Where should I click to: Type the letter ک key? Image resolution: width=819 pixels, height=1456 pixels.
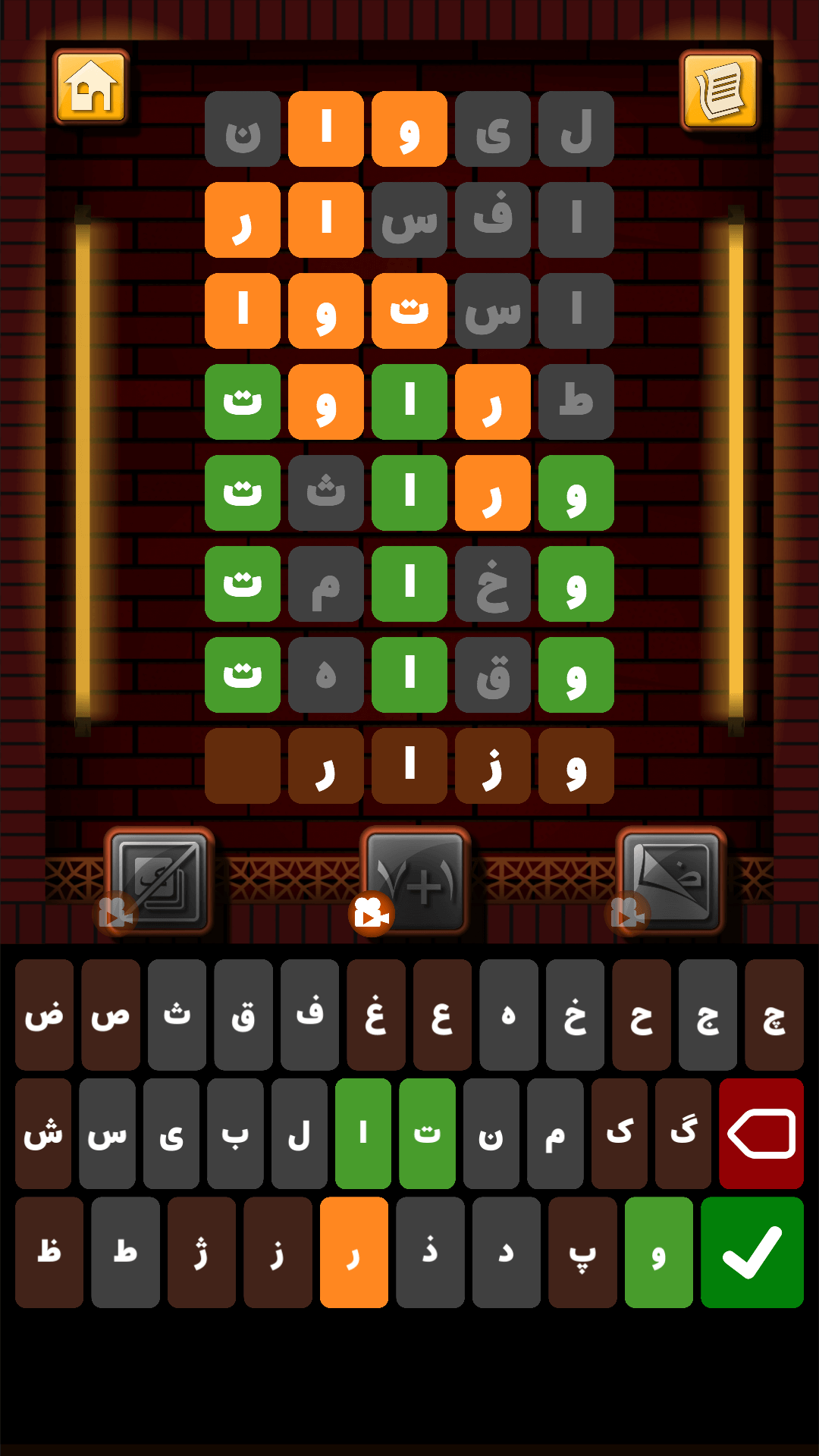[x=619, y=1133]
